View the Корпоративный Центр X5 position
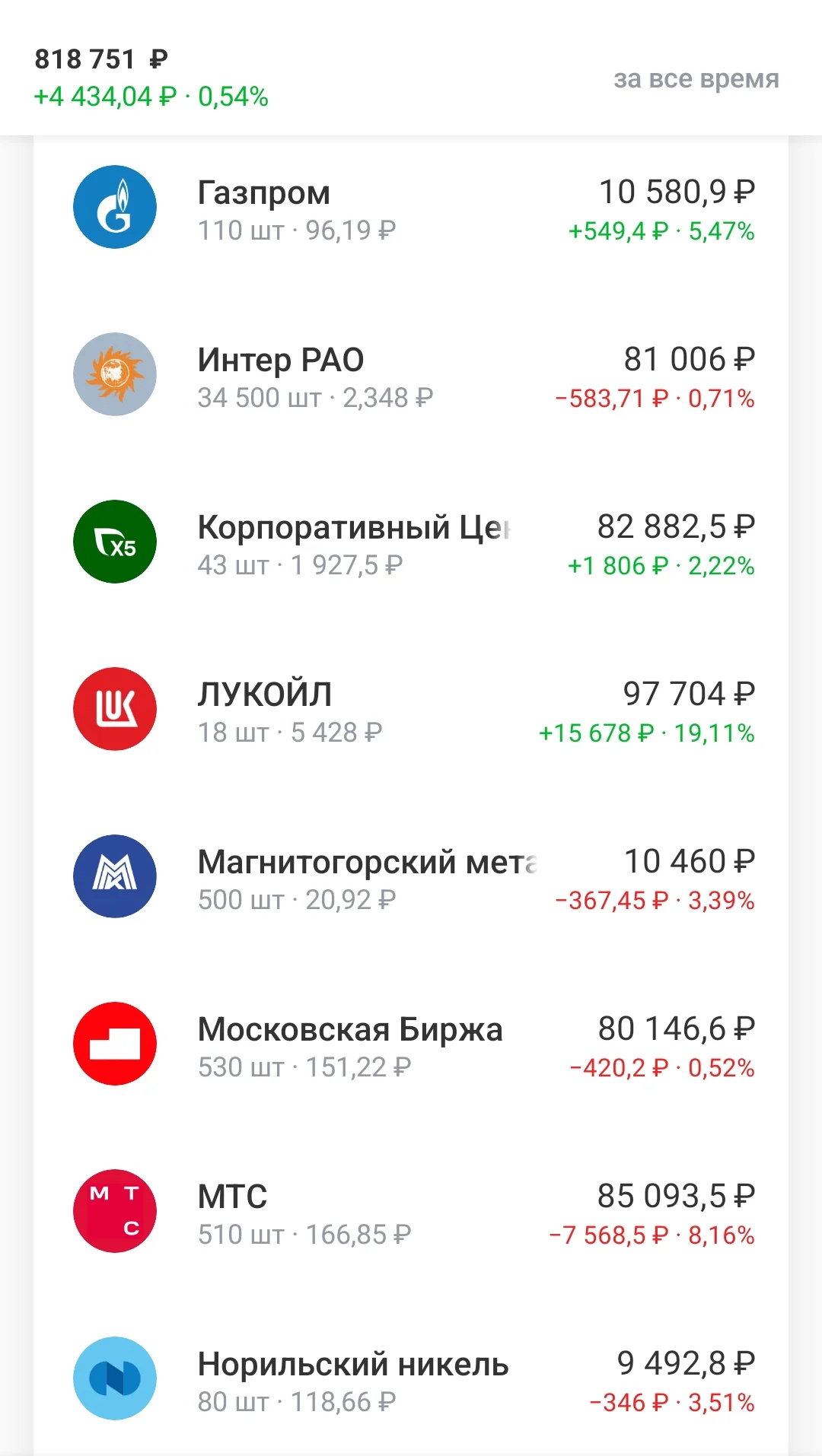 point(411,542)
